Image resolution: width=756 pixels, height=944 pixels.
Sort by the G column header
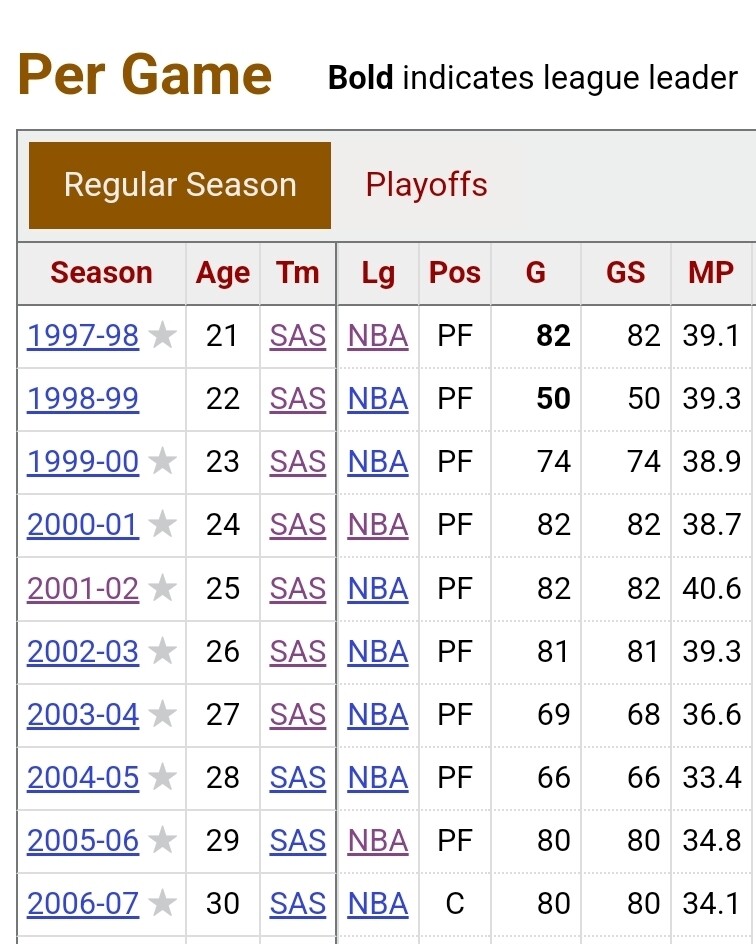(536, 273)
